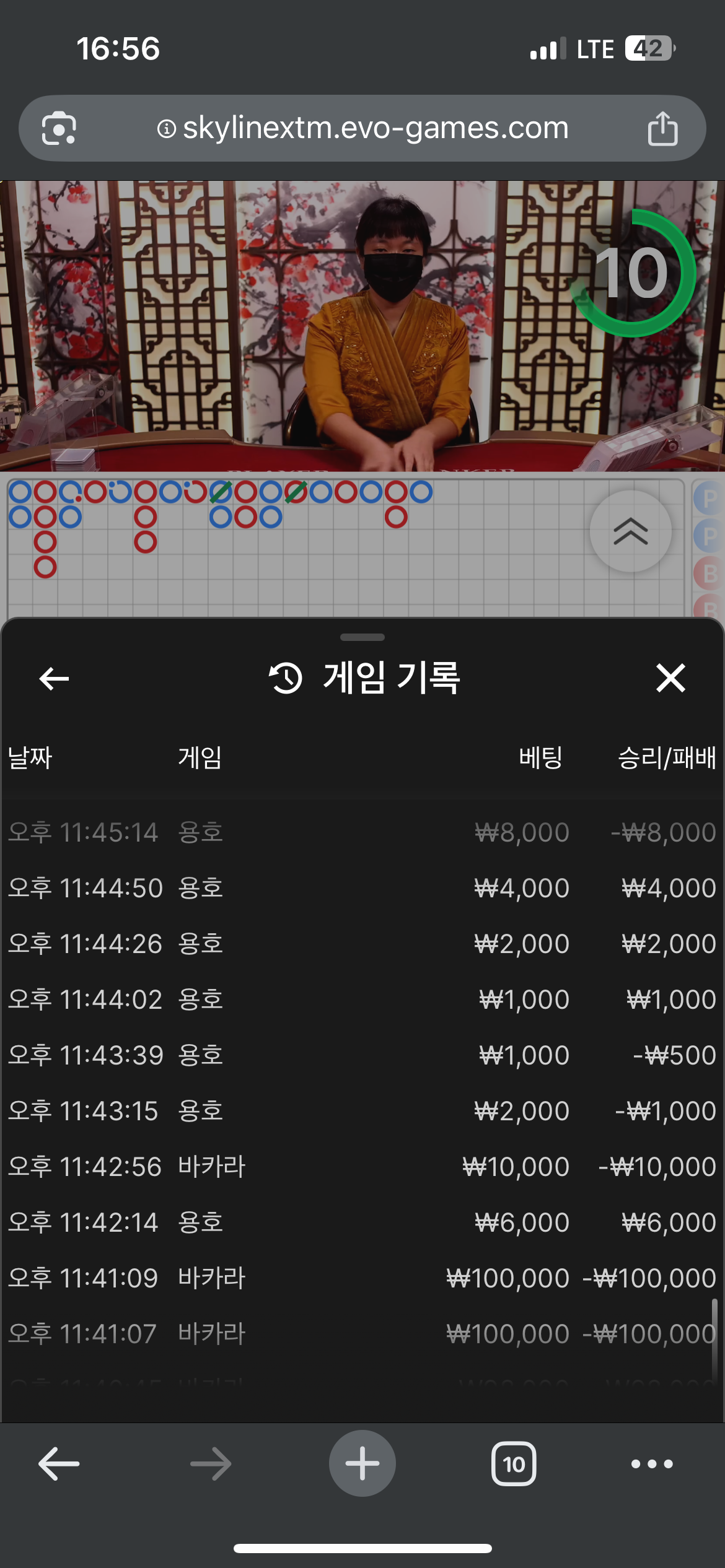Open the 오후 11:44:02 용호 record

tap(362, 1000)
